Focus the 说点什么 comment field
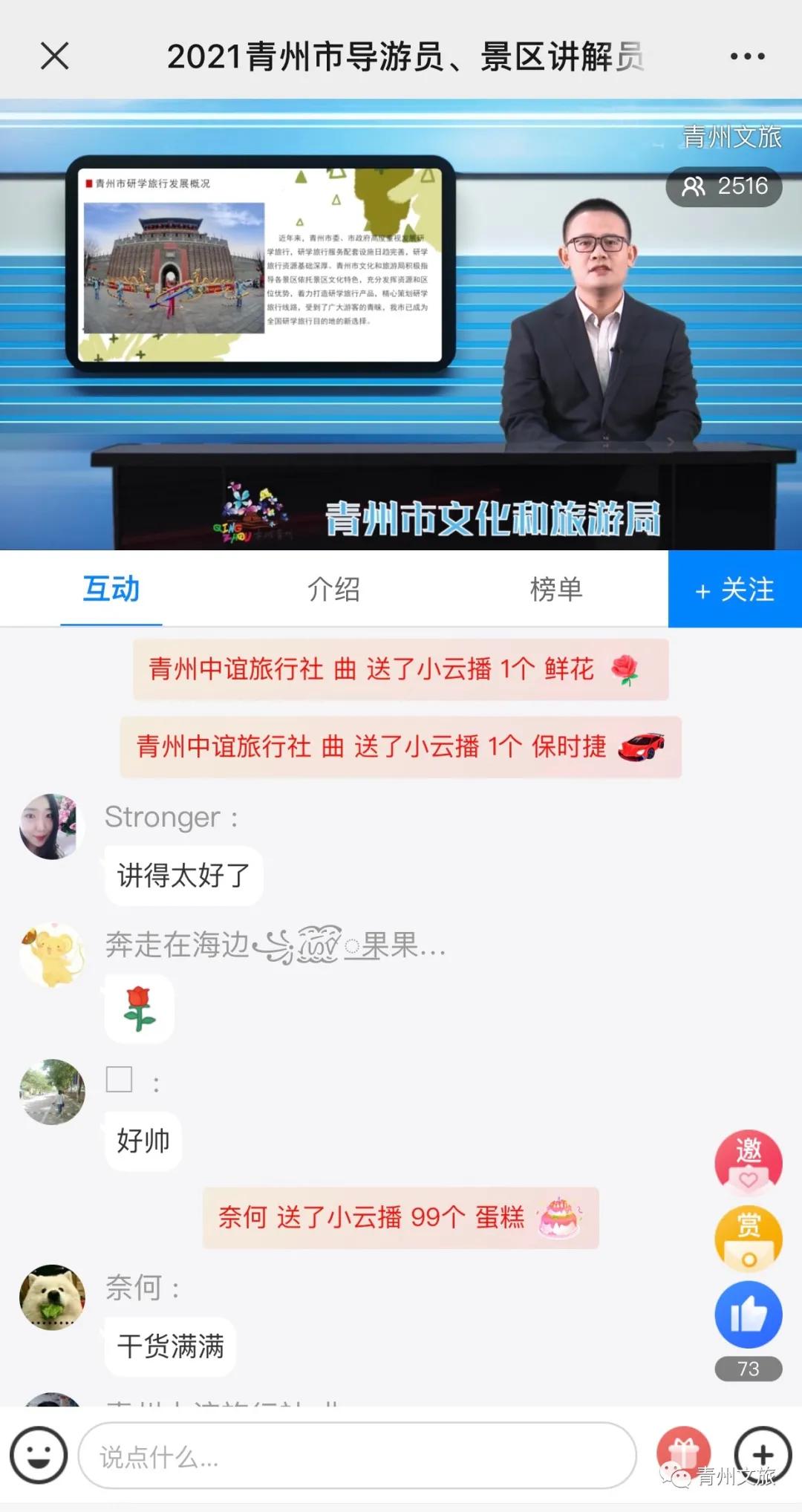 356,1456
